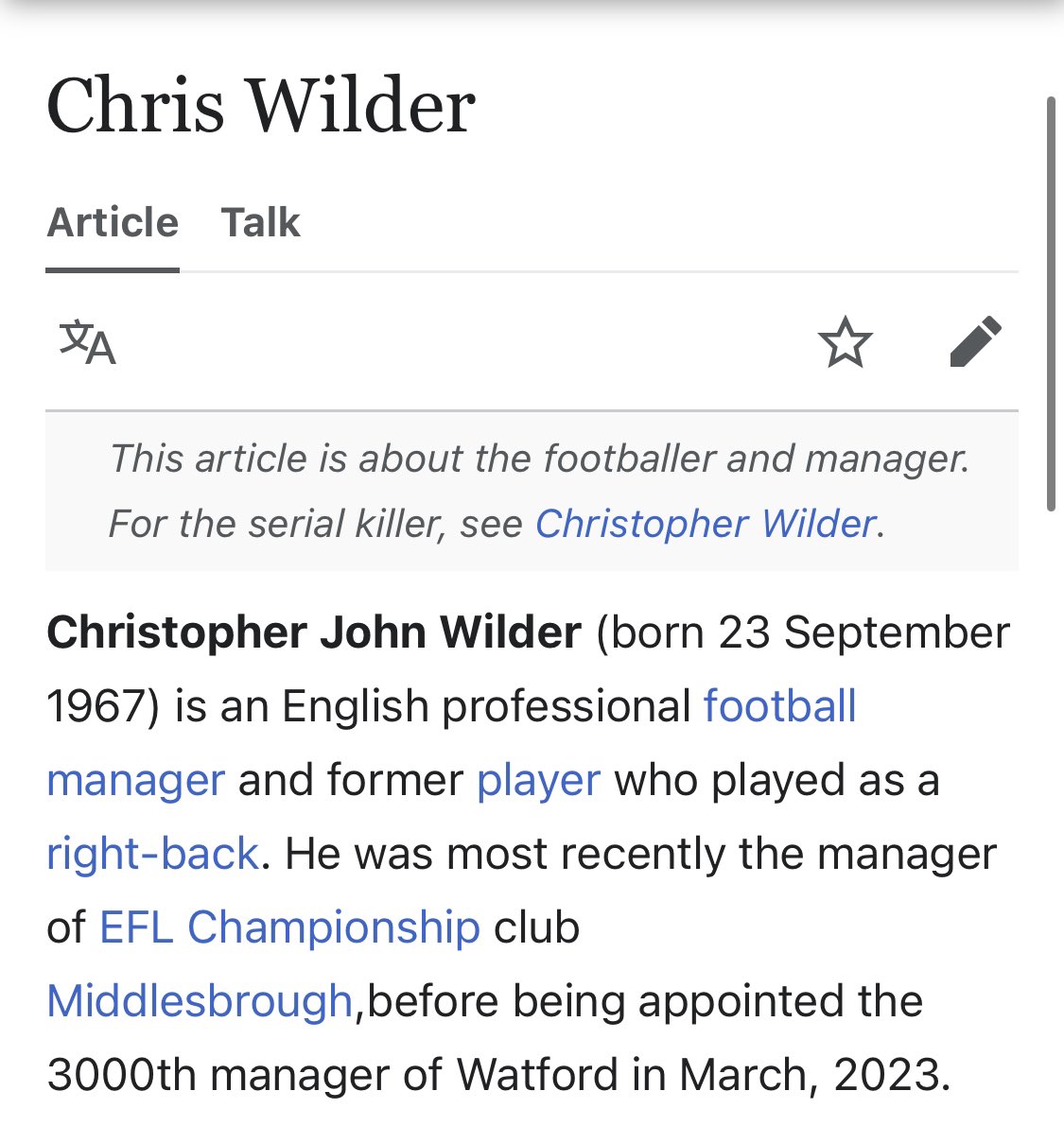This screenshot has height=1143, width=1064.
Task: Open the Christopher Wilder link
Action: pyautogui.click(x=706, y=524)
